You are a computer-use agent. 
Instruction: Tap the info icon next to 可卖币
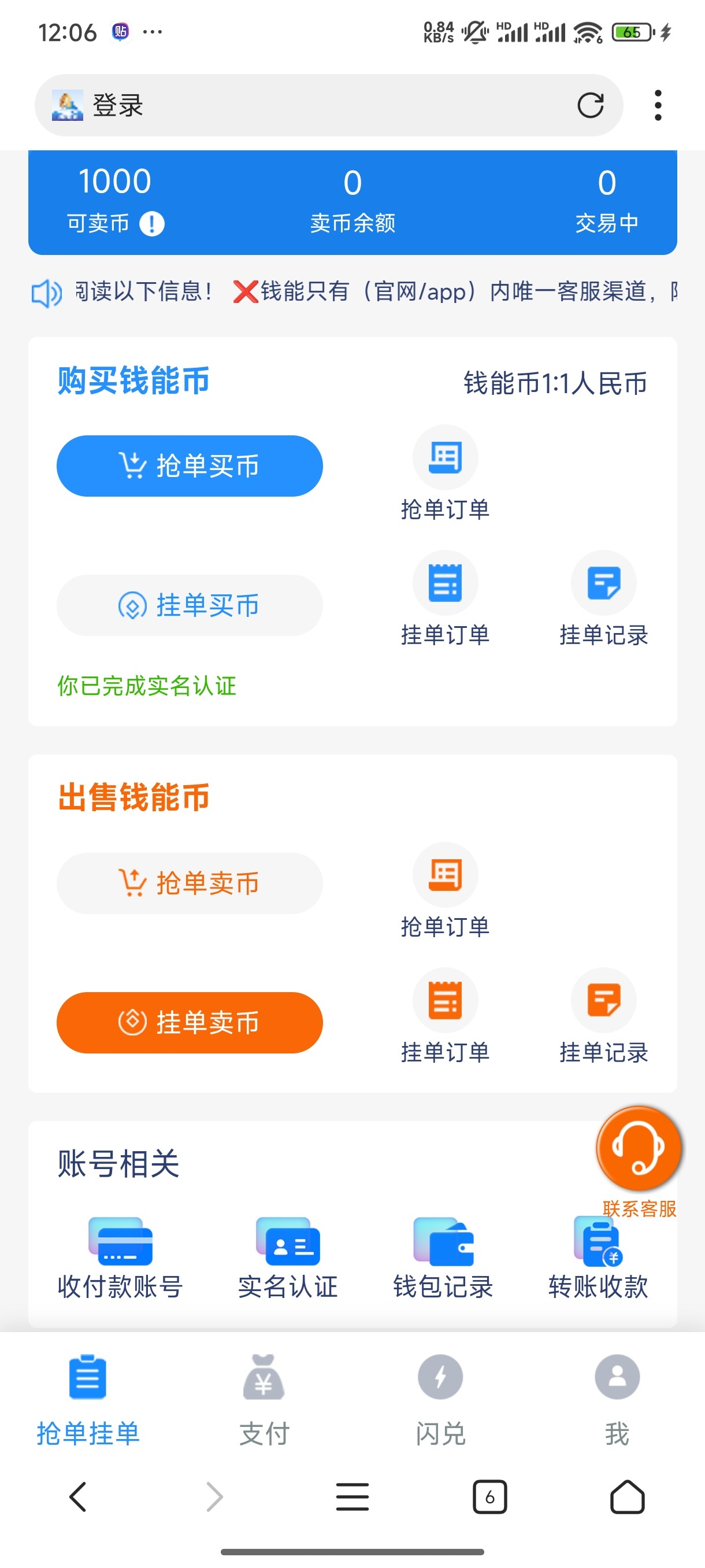click(x=151, y=223)
